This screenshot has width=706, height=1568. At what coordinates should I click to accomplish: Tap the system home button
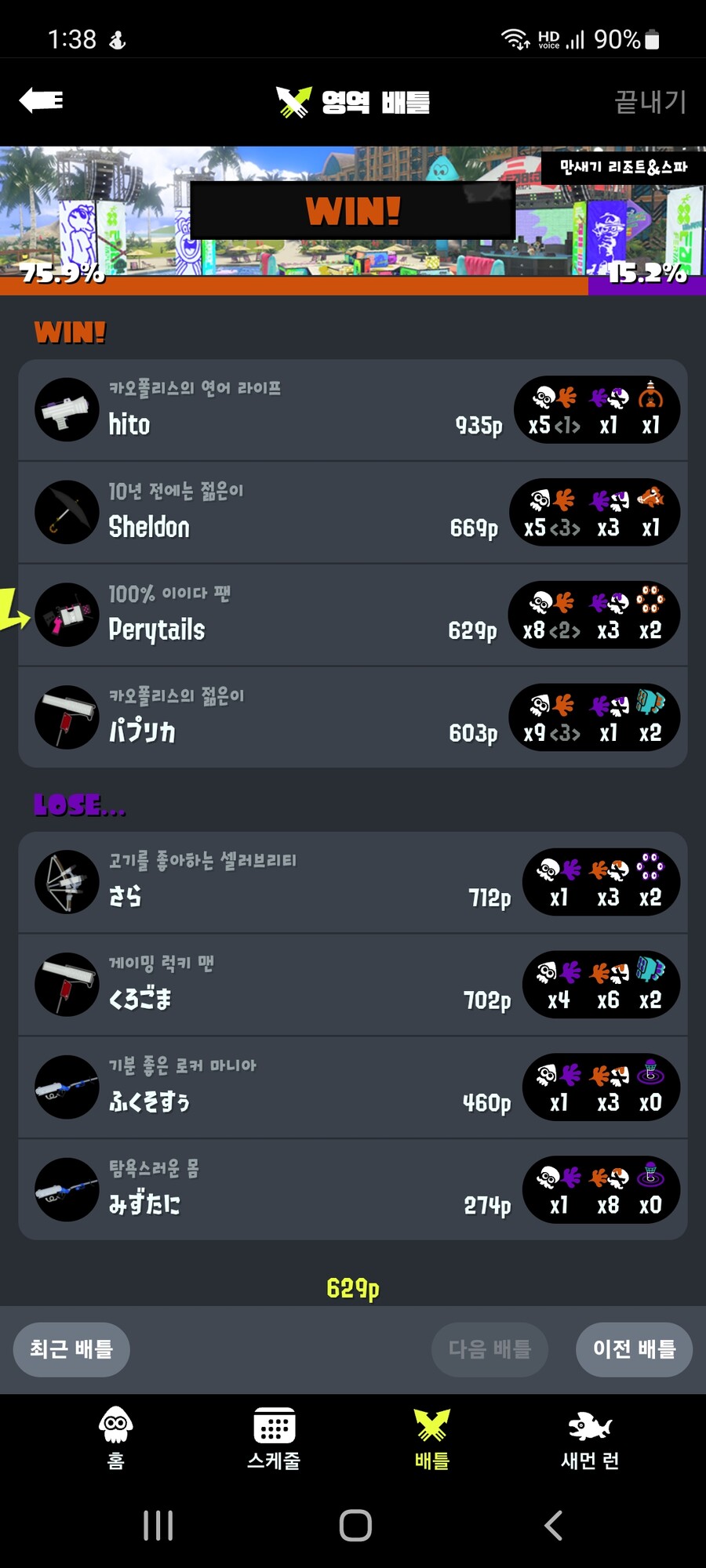355,1526
